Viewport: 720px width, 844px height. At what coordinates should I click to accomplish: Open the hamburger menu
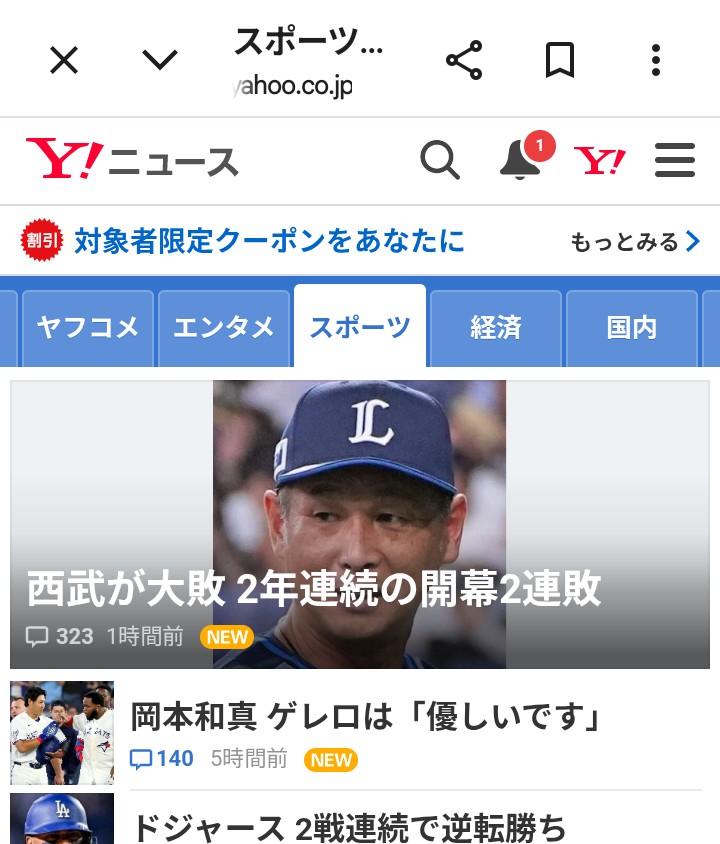coord(675,160)
